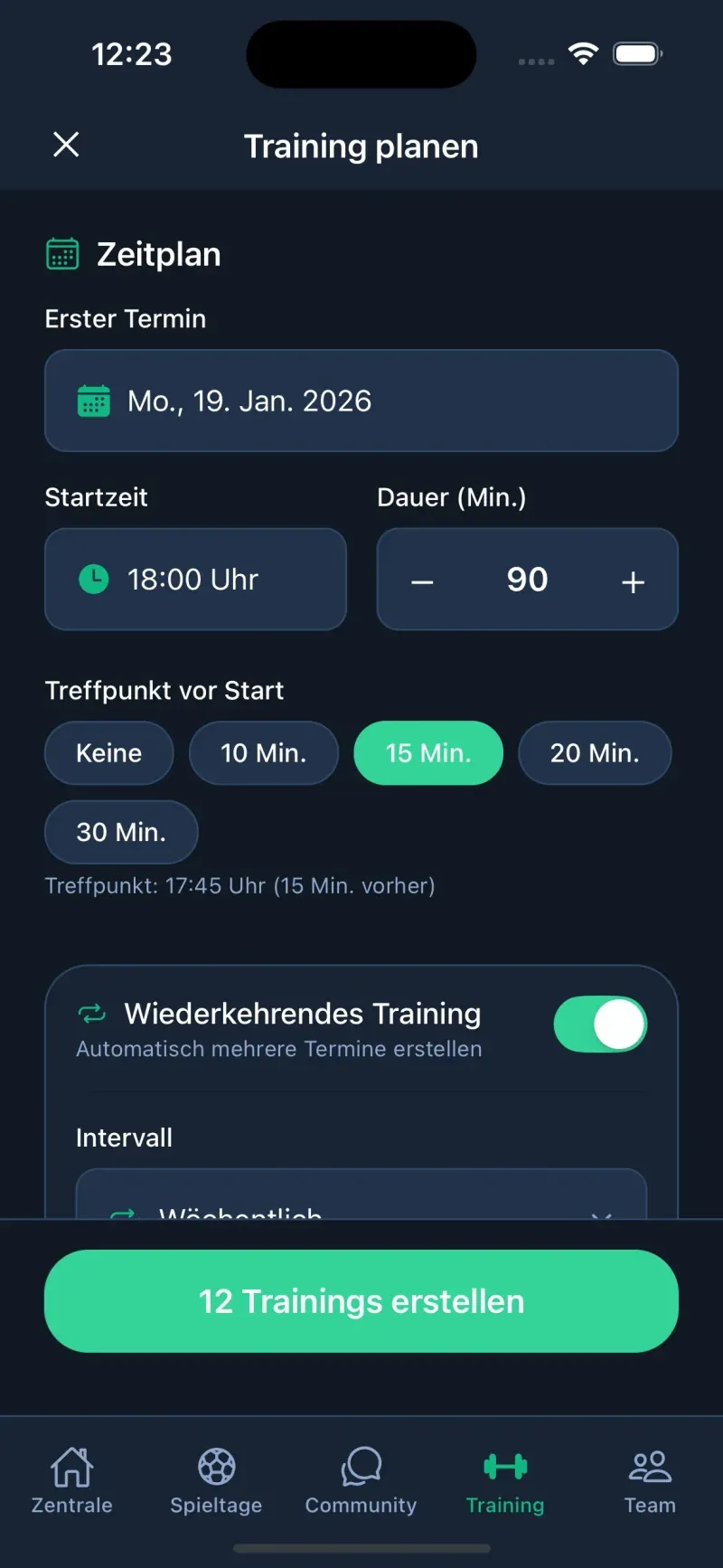Select Keine for Treffpunkt vor Start
723x1568 pixels.
pyautogui.click(x=108, y=752)
